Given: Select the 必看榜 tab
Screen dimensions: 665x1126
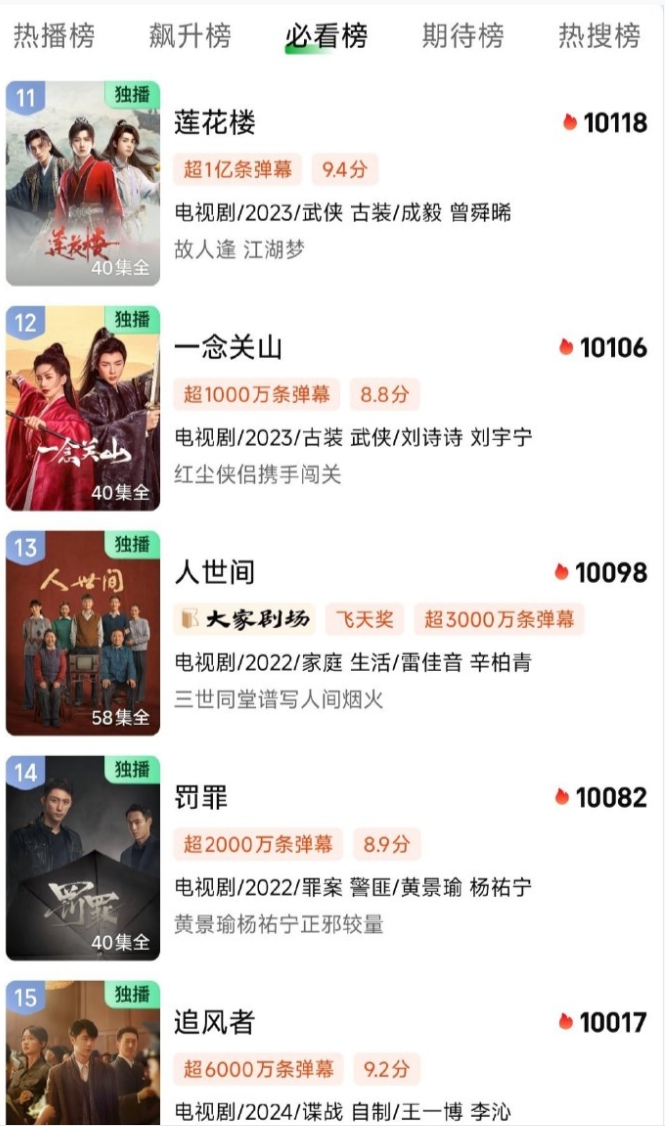Looking at the screenshot, I should click(326, 37).
